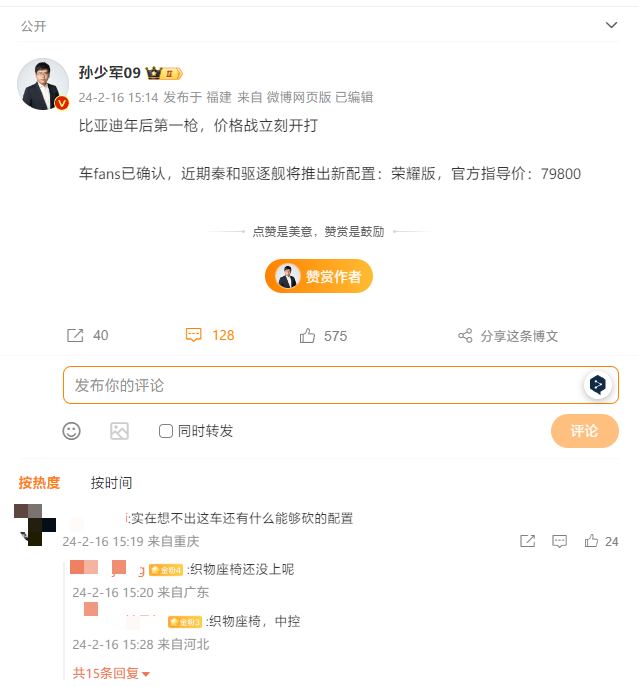The image size is (639, 687).
Task: Expand the chevron beside 公开
Action: point(612,25)
